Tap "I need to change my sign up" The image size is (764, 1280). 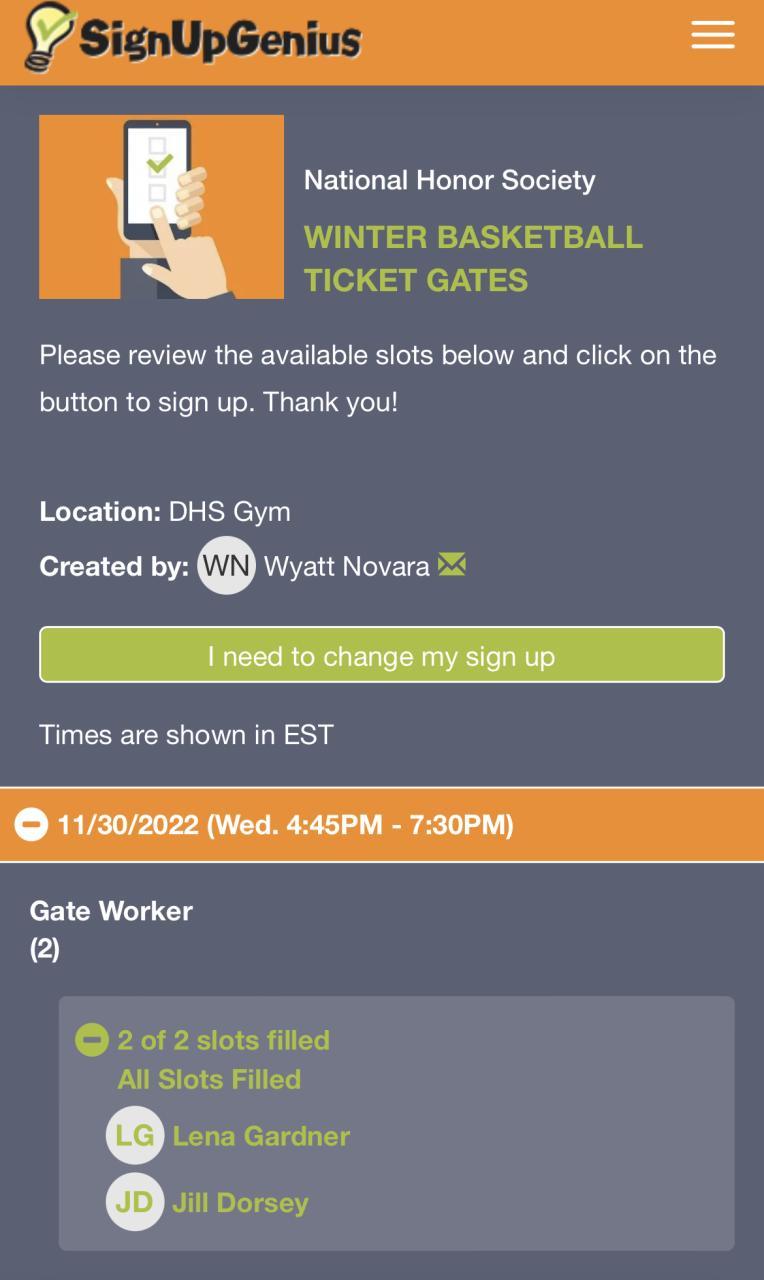point(381,655)
